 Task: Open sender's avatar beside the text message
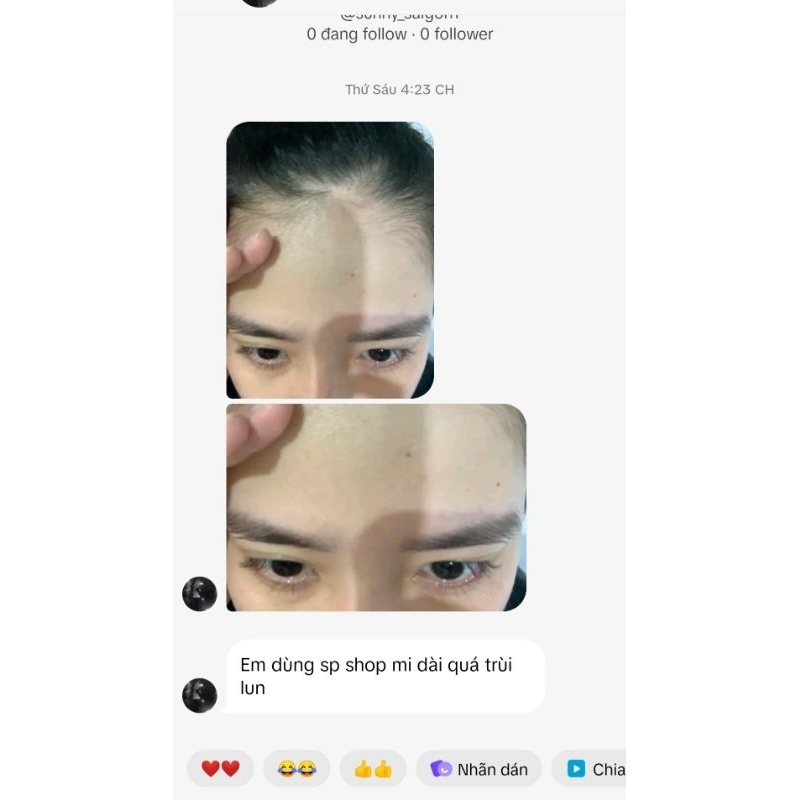pos(199,695)
